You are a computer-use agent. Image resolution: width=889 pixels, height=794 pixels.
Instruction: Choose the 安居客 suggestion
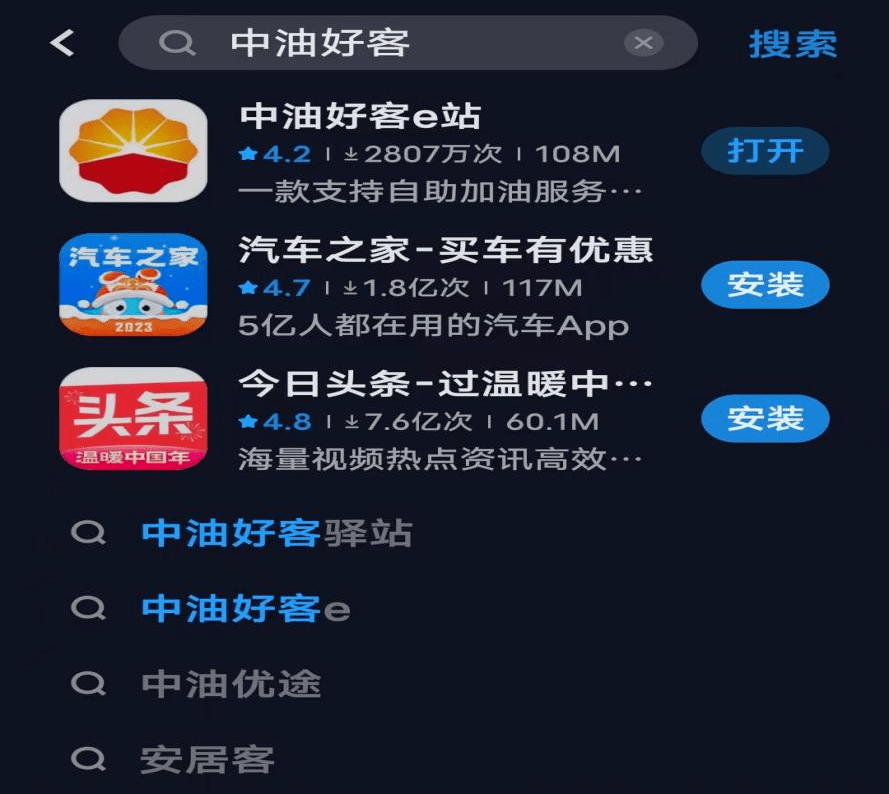[207, 759]
